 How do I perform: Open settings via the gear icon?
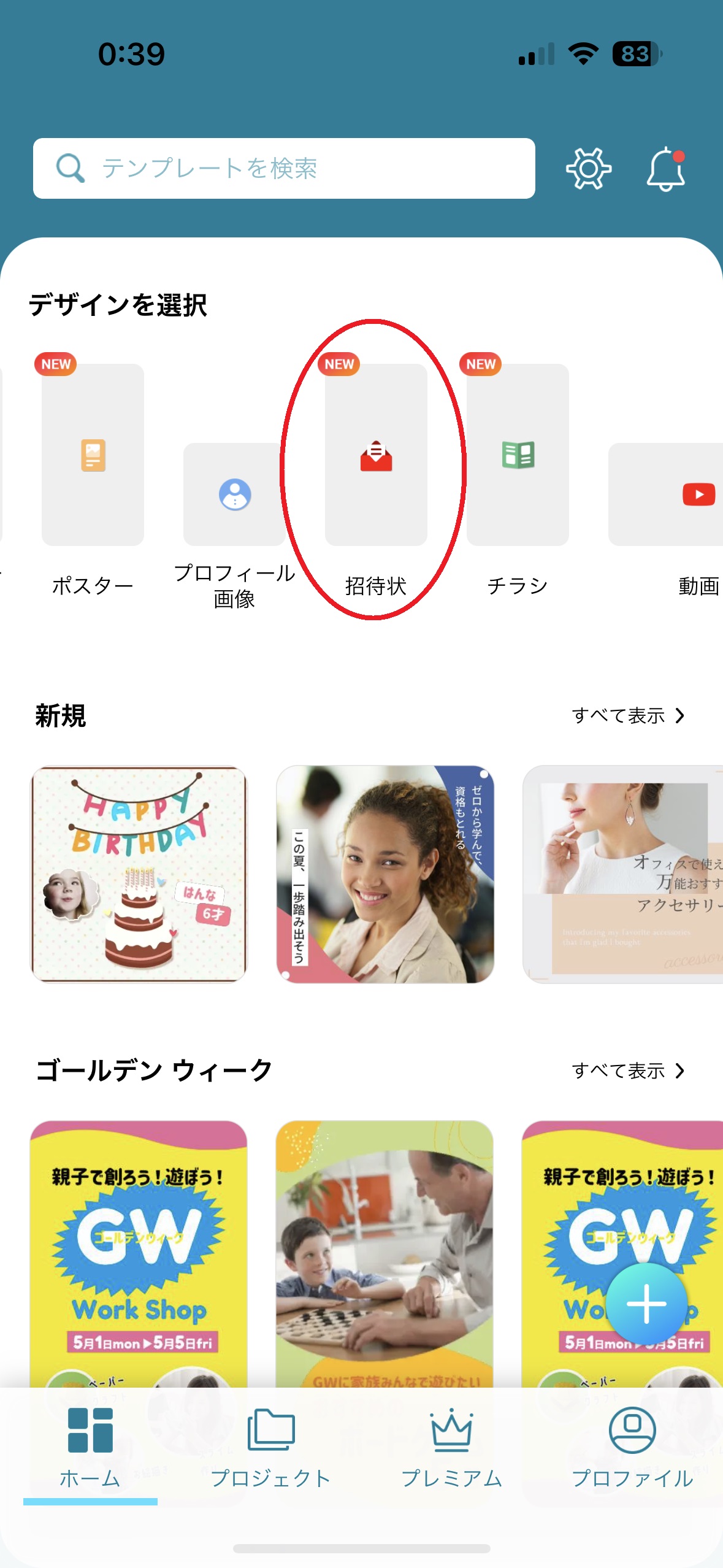click(x=588, y=169)
